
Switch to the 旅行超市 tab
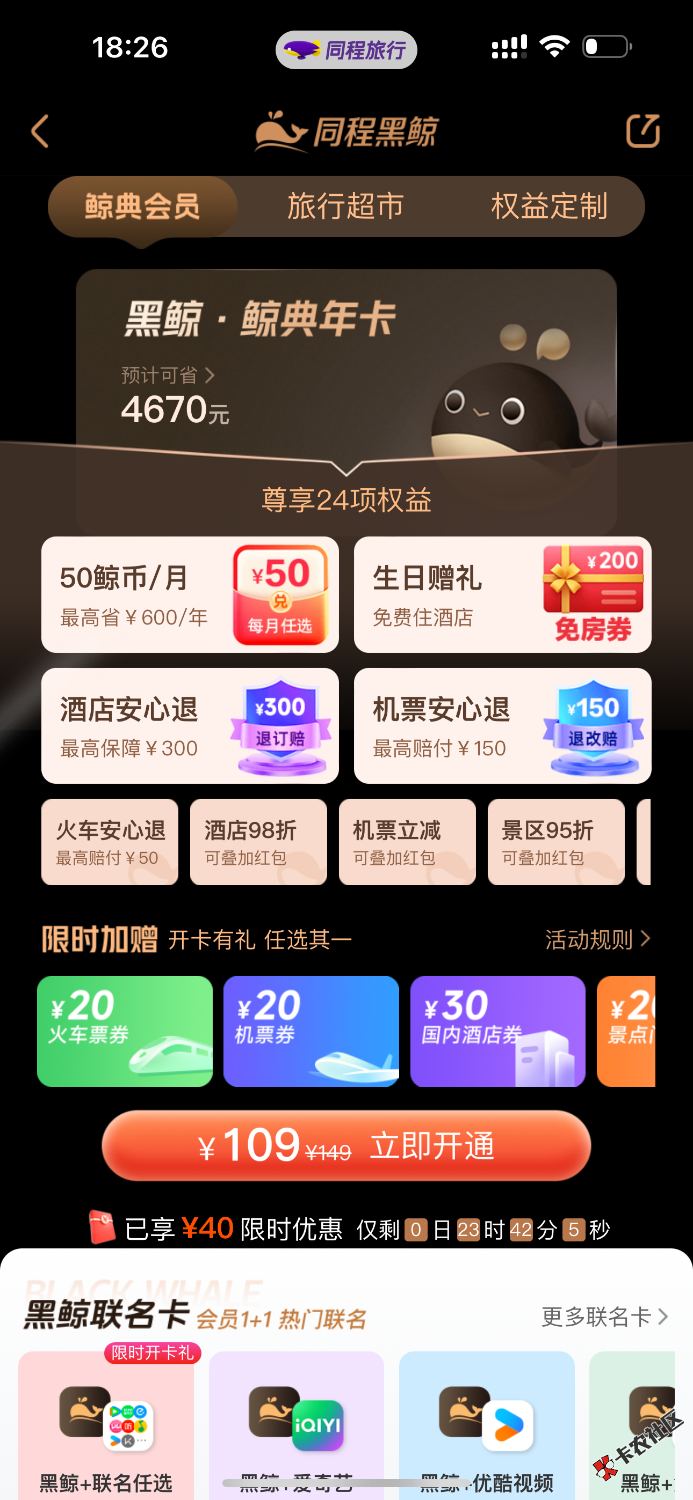(345, 207)
